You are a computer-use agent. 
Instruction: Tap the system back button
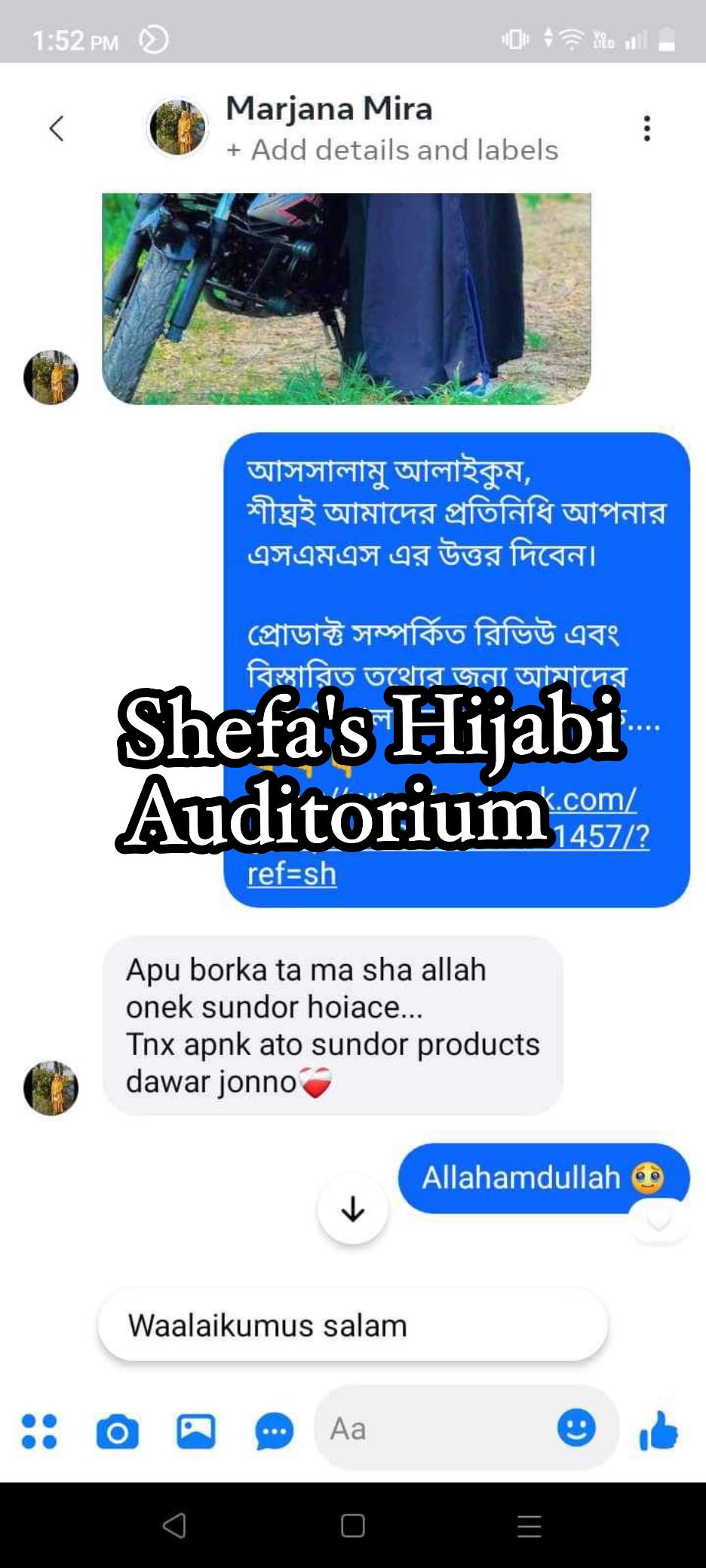pos(175,1525)
